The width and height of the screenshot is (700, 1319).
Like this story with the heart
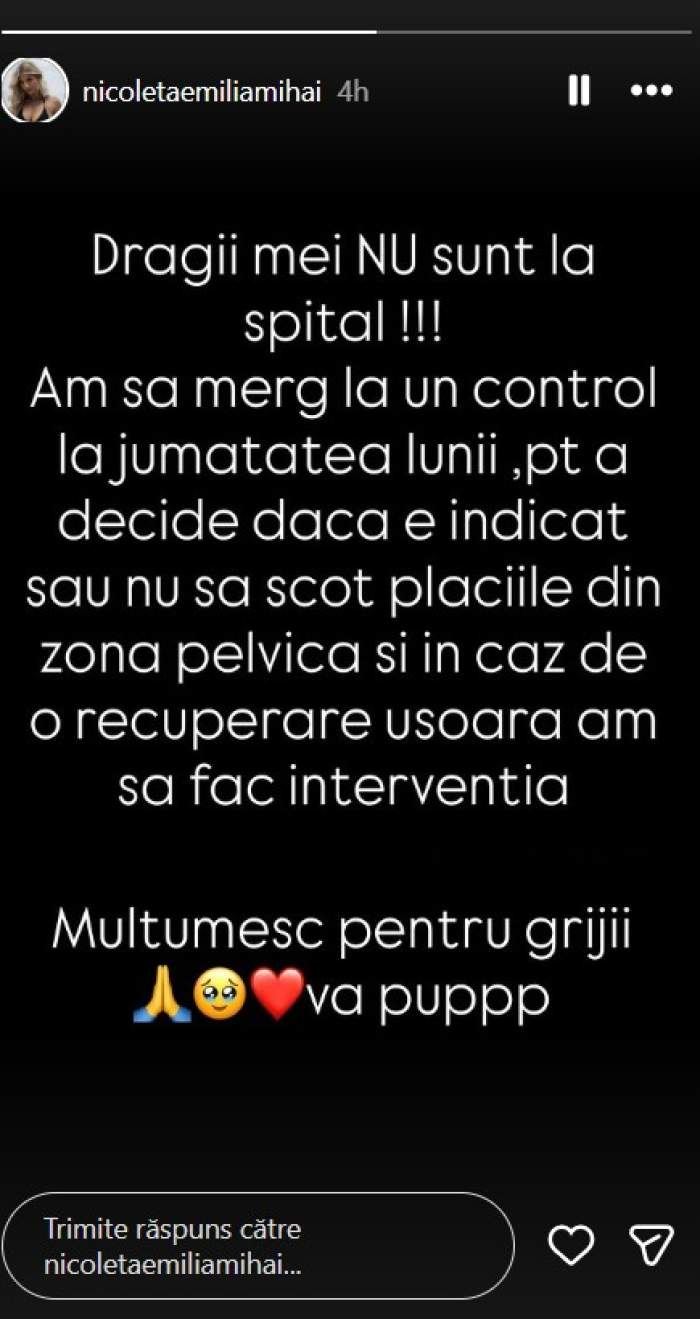pyautogui.click(x=571, y=1245)
